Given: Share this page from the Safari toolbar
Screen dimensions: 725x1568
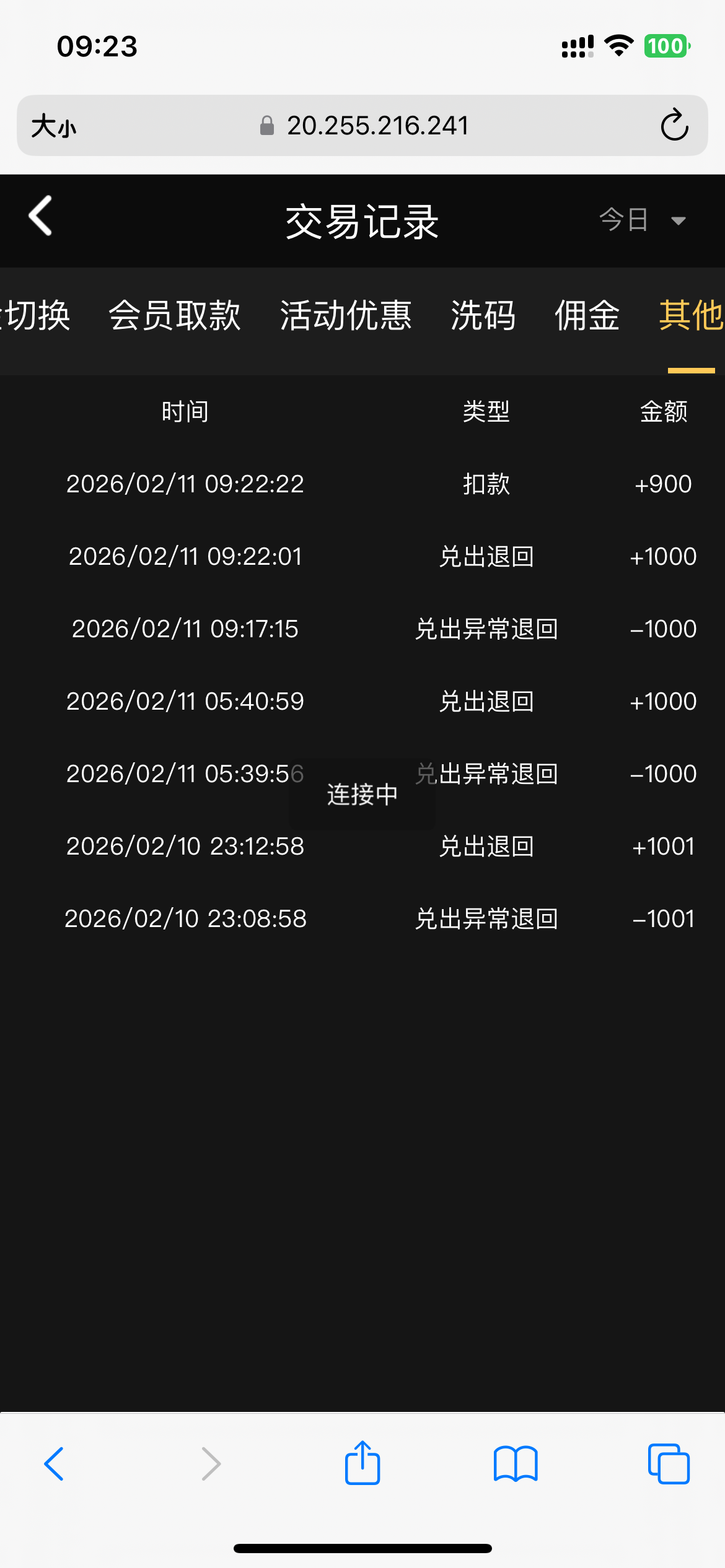Looking at the screenshot, I should click(x=362, y=1463).
